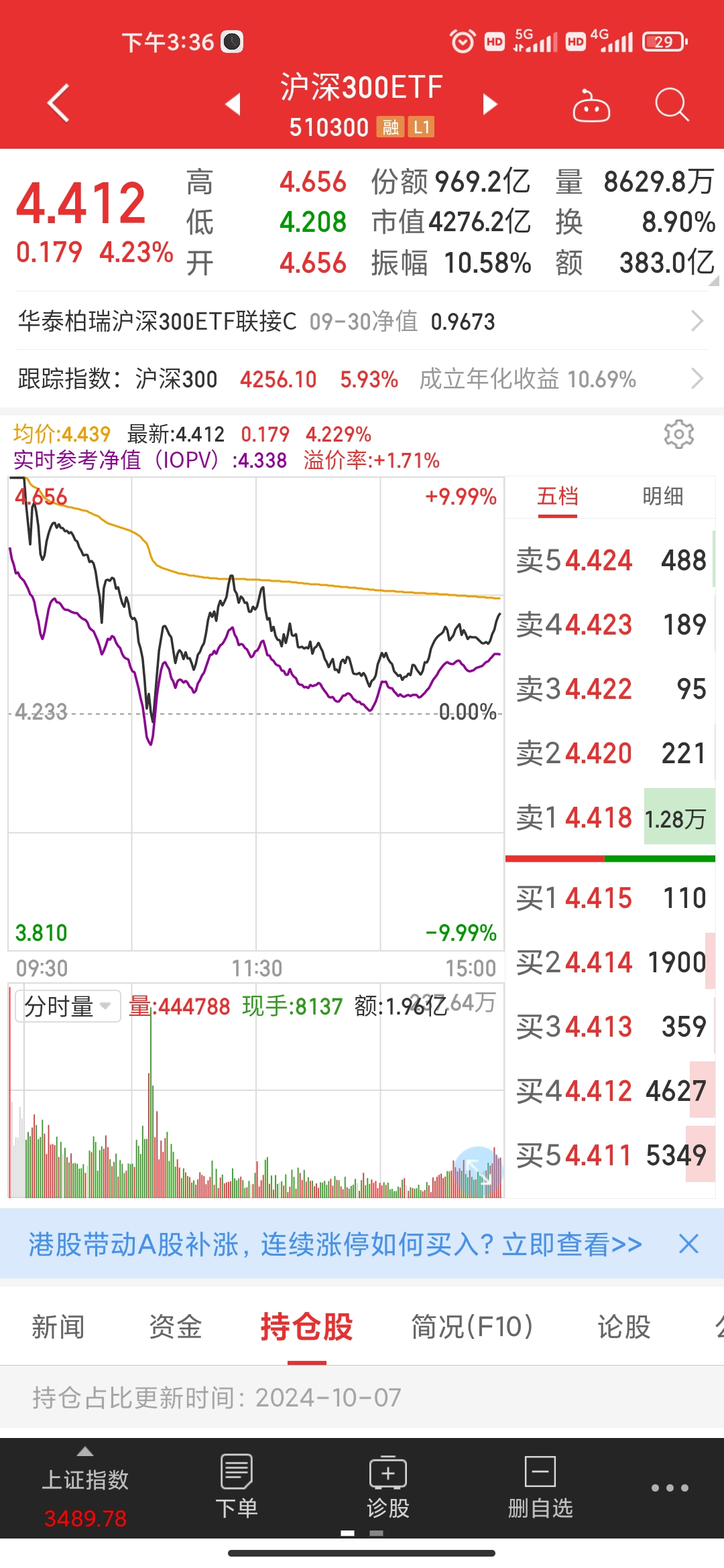This screenshot has width=724, height=1568.
Task: Switch to the next stock with right triangle
Action: click(490, 104)
